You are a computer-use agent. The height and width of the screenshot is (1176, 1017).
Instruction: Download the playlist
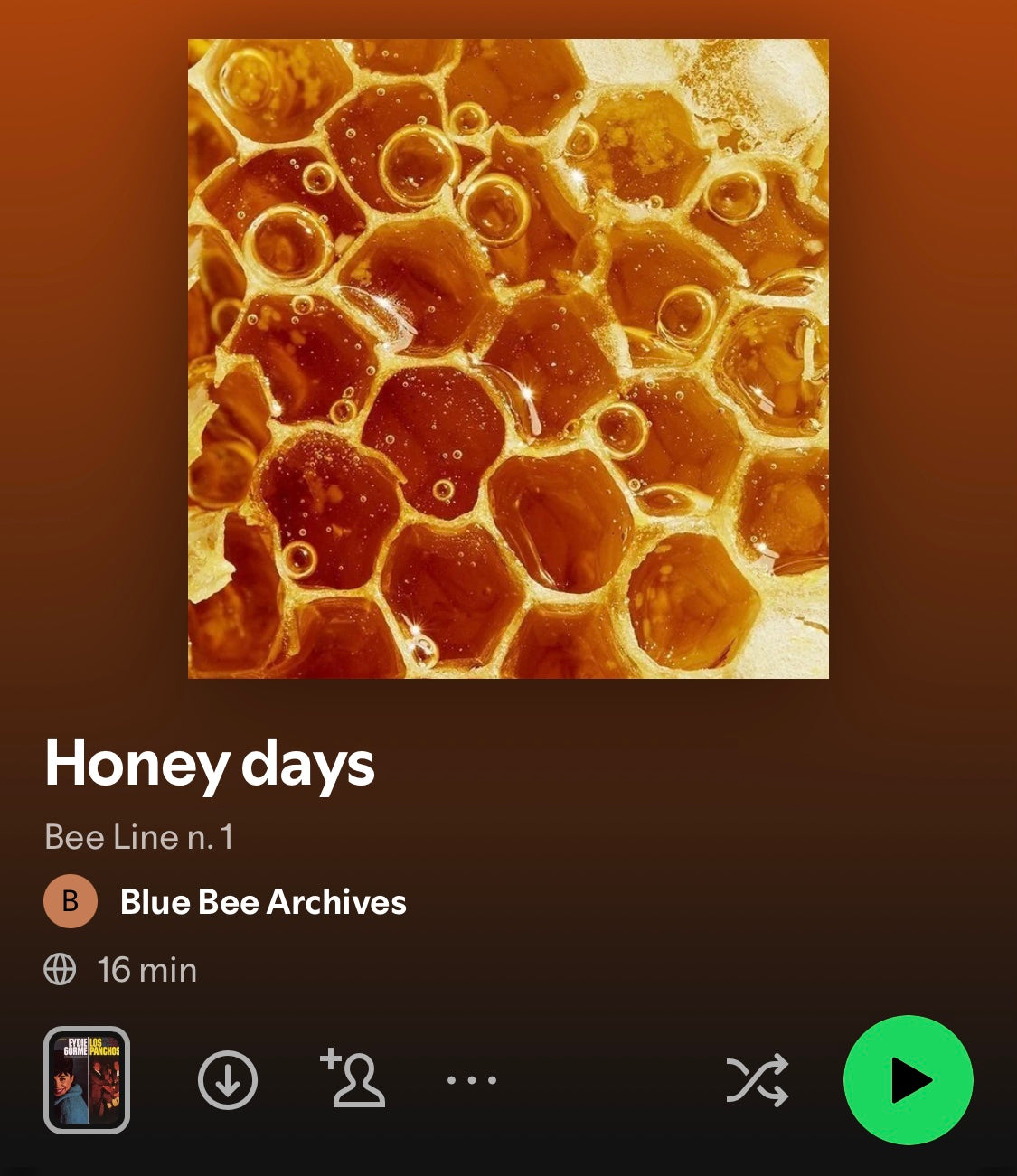tap(228, 1080)
